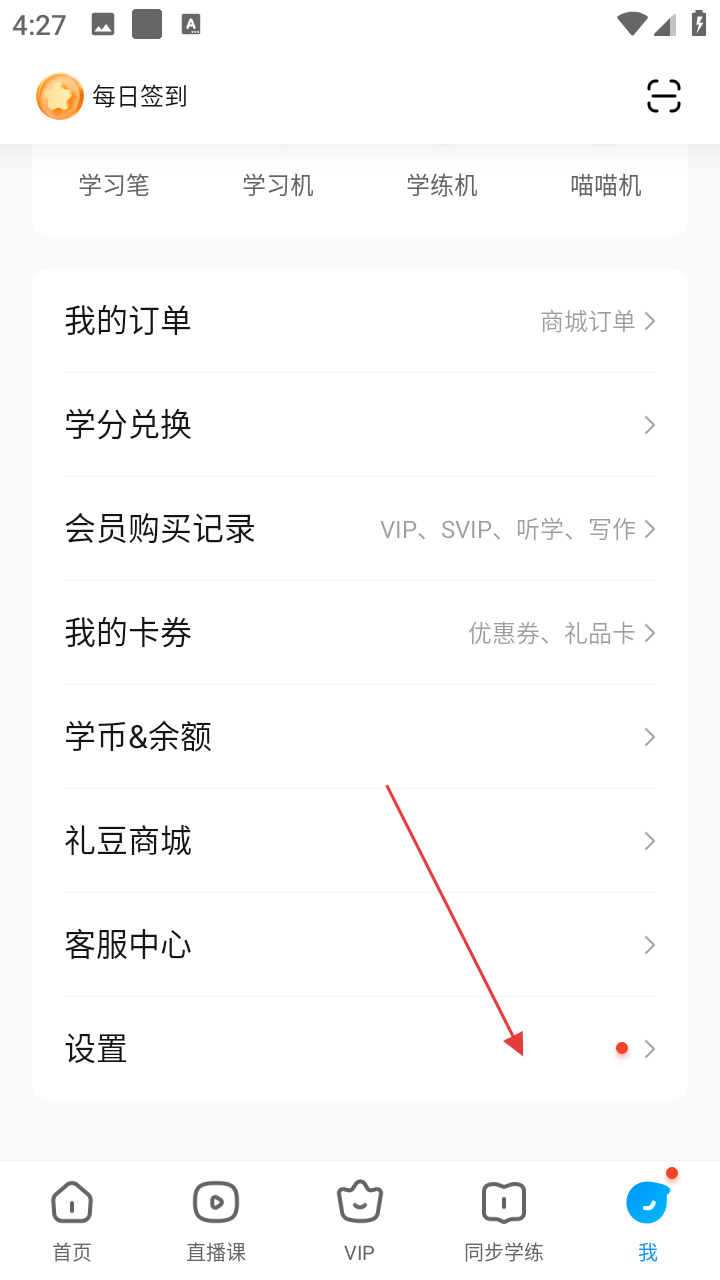Open 设置 settings row

point(360,1049)
